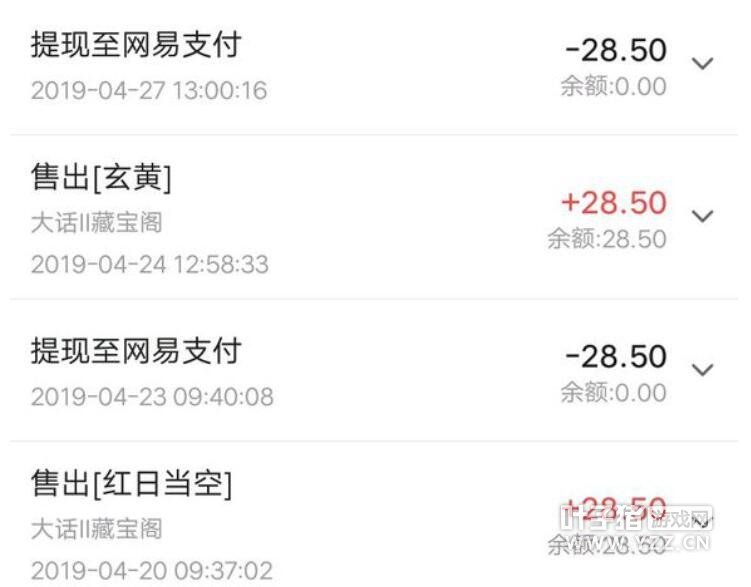Expand the 售出[玄黄] transaction chevron

(703, 216)
